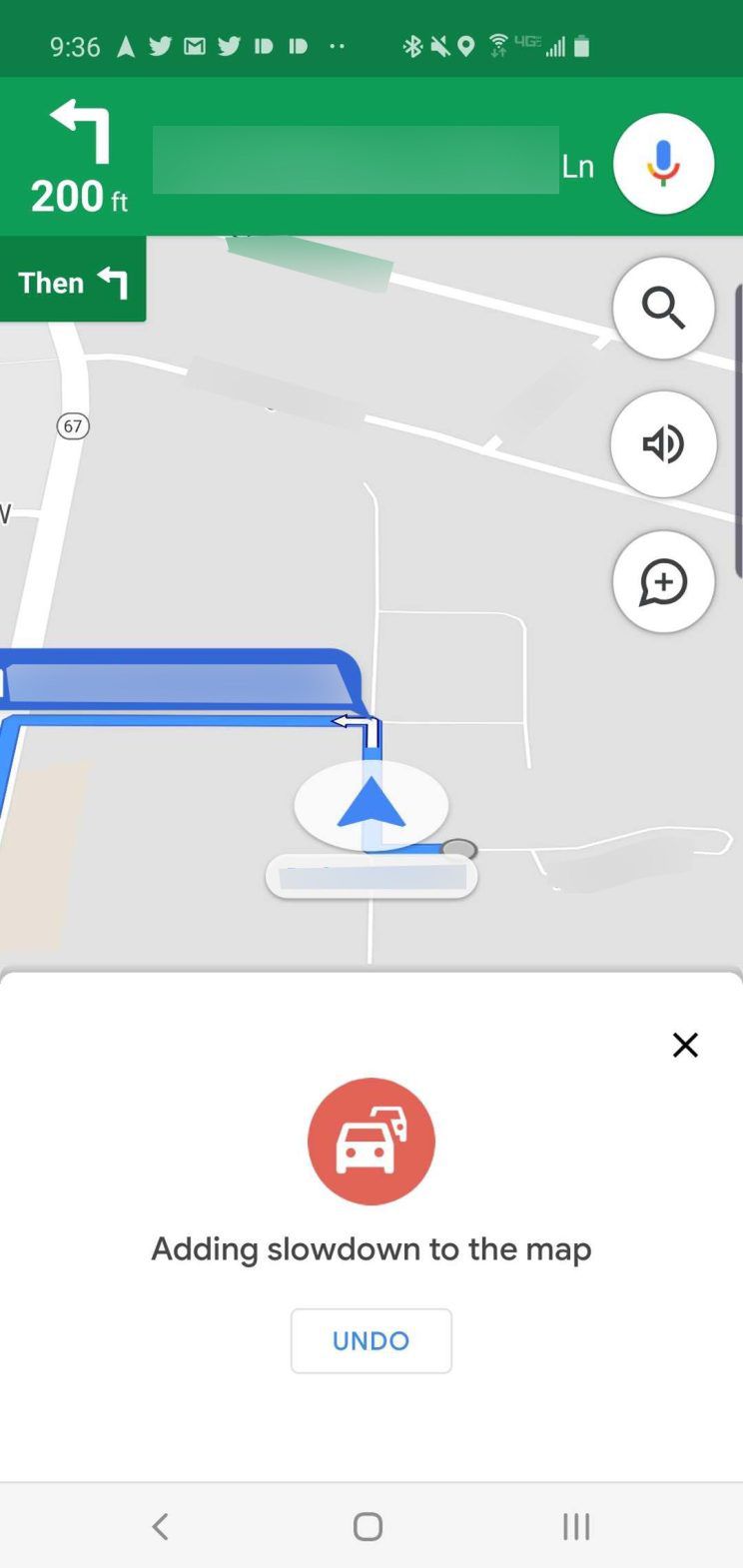
Task: Undo adding the slowdown
Action: [371, 1340]
